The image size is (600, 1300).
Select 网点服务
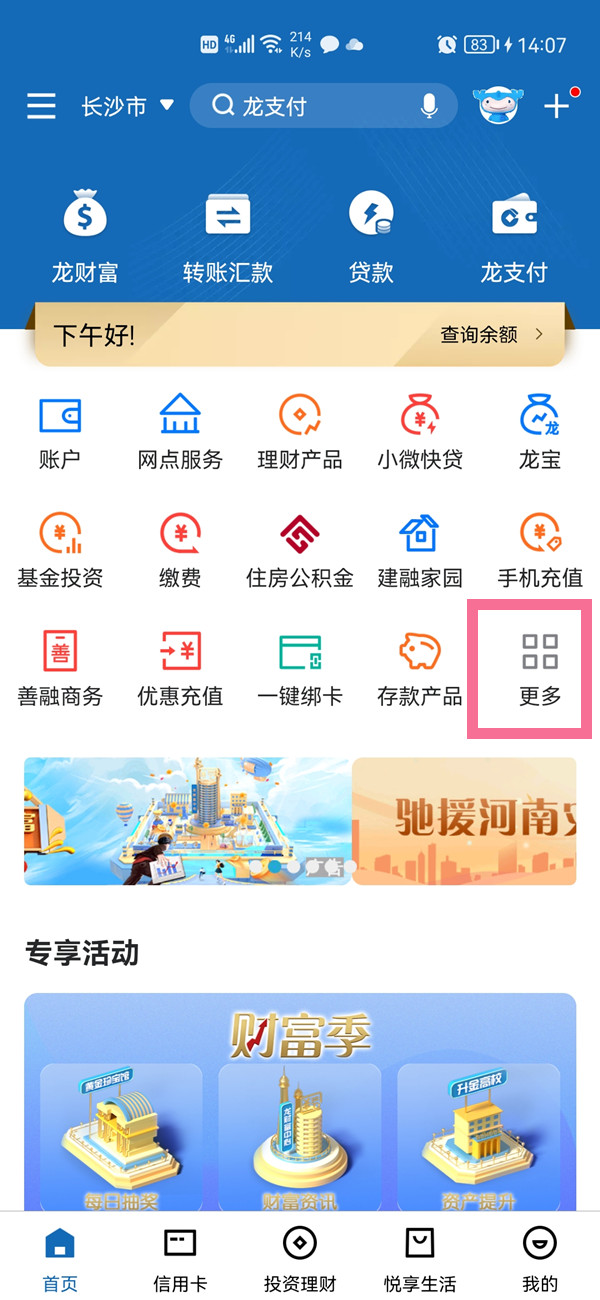tap(180, 432)
